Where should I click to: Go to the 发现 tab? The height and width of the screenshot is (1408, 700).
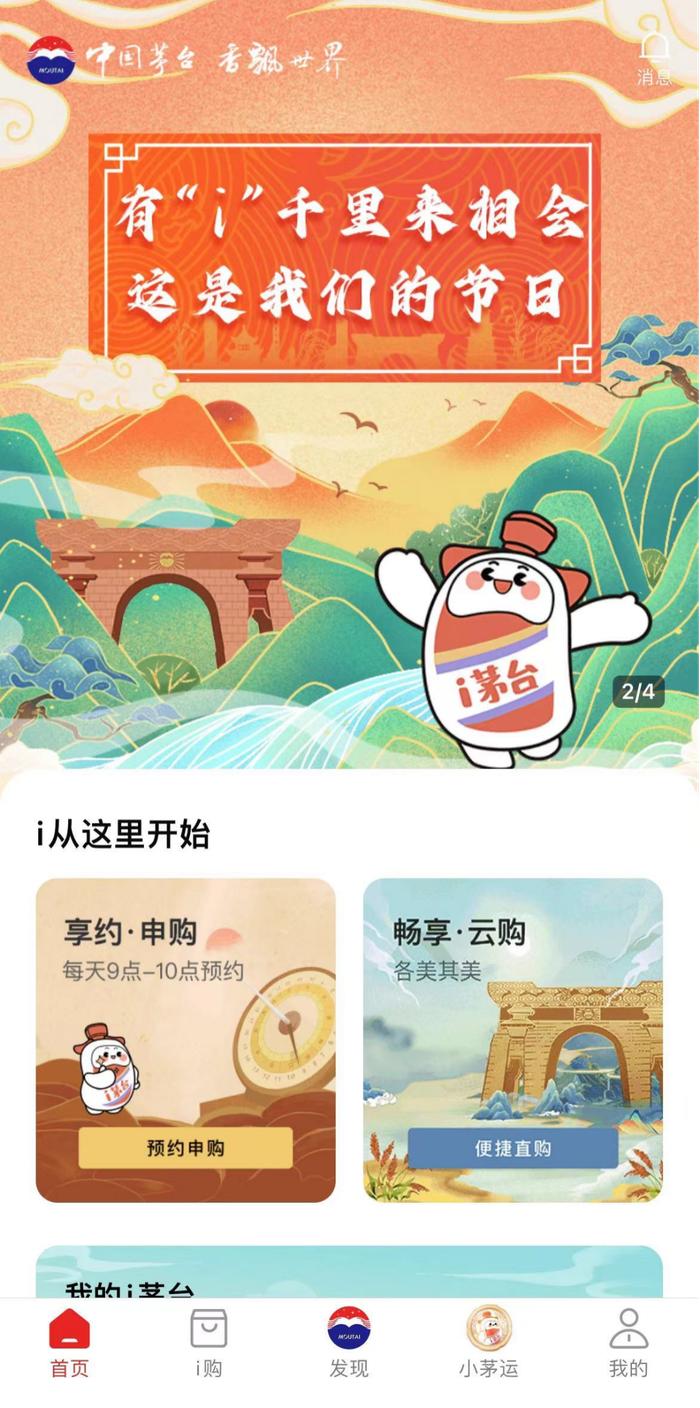coord(349,1343)
